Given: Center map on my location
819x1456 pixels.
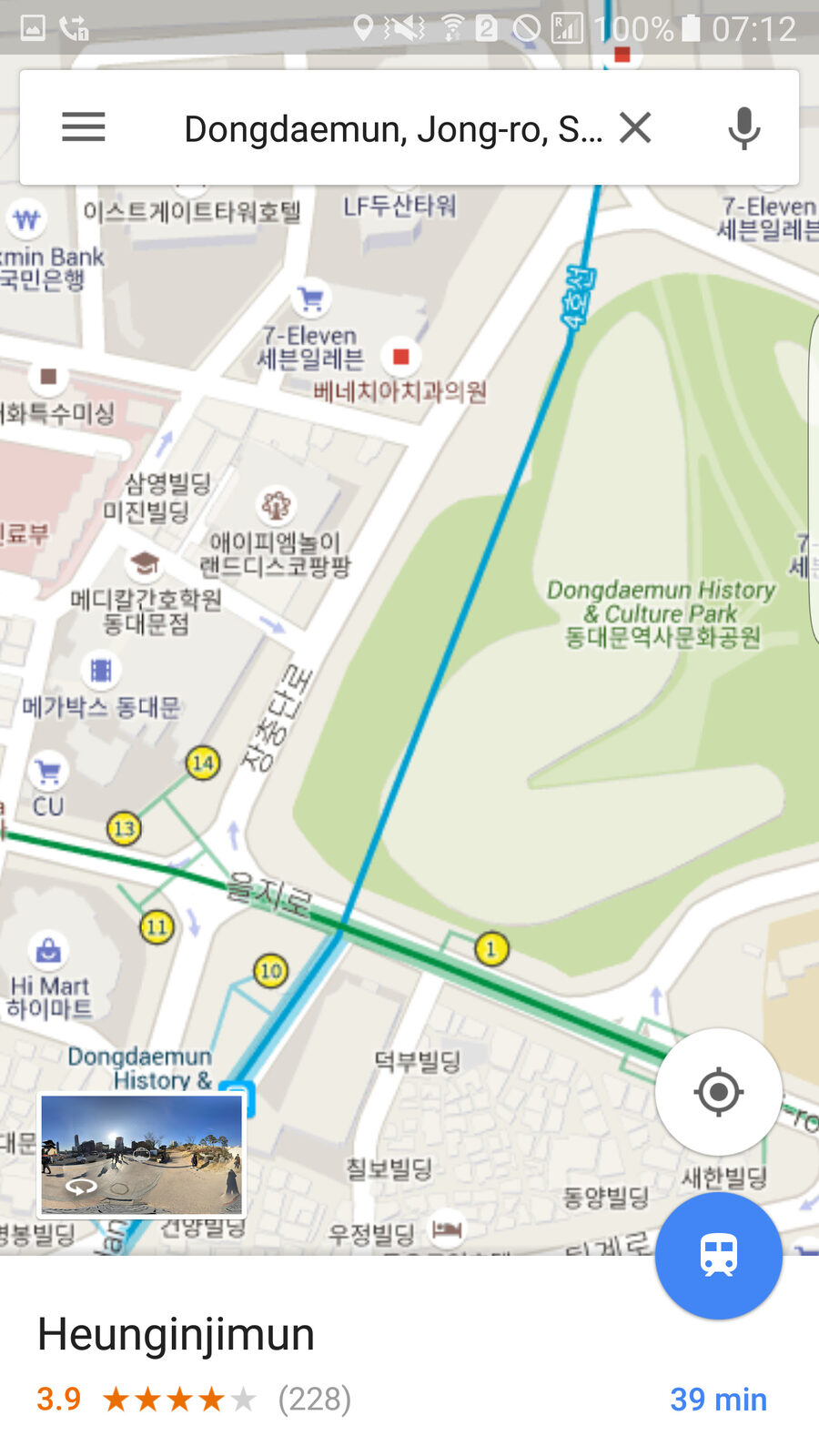Looking at the screenshot, I should point(719,1091).
